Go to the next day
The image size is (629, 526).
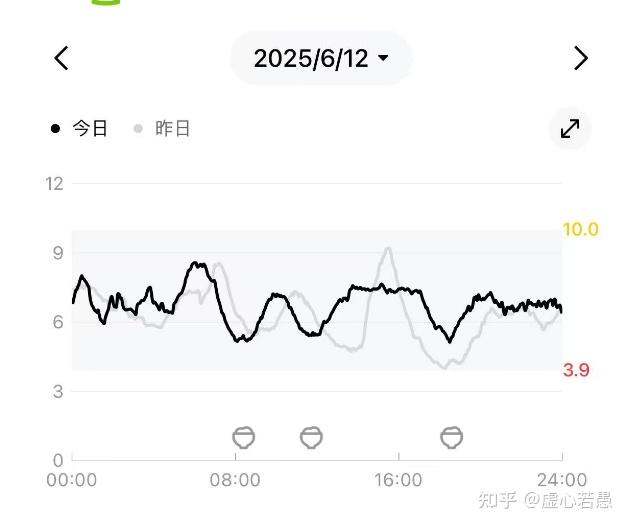tap(580, 58)
